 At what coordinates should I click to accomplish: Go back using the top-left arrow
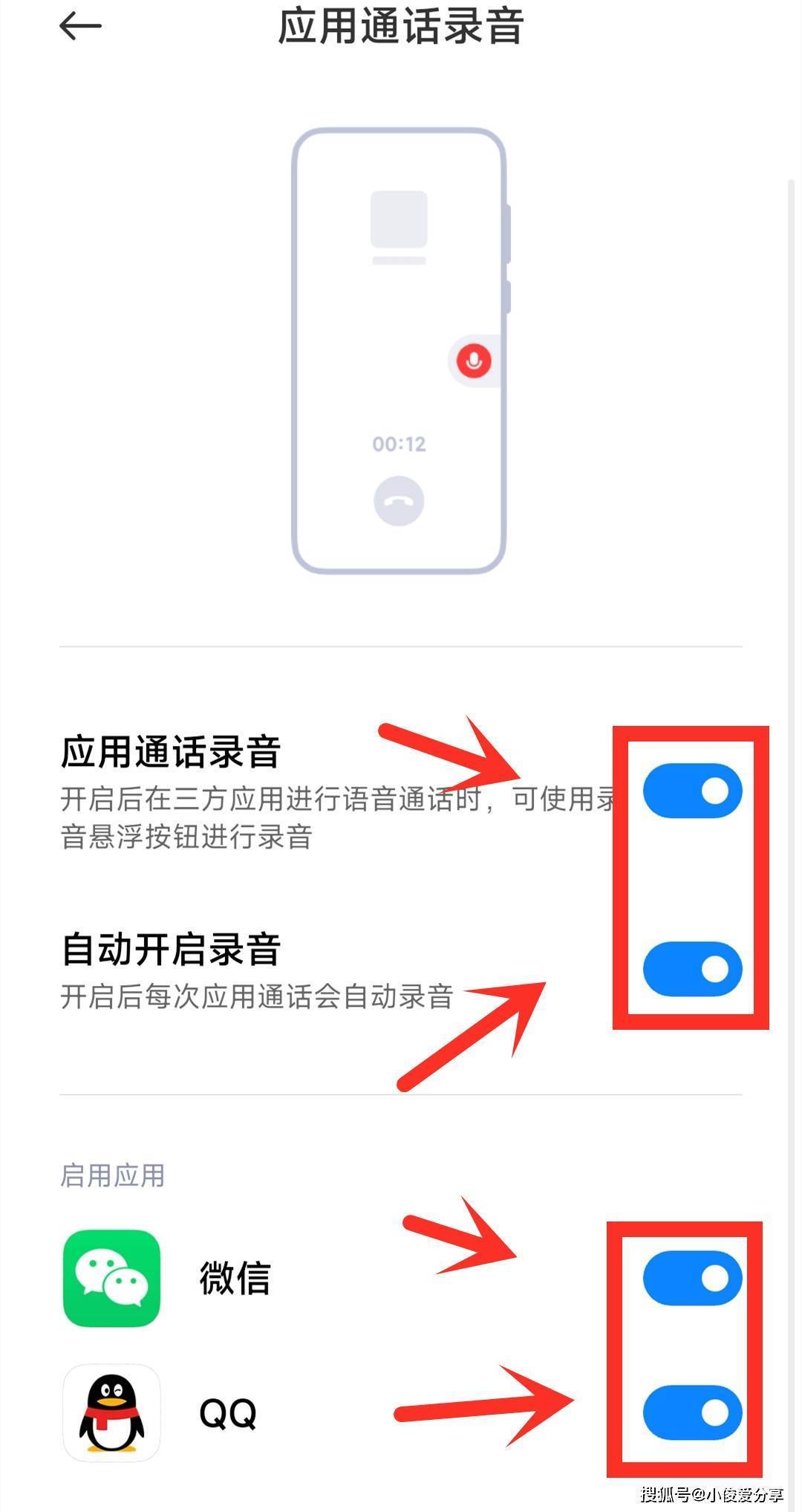[x=80, y=27]
